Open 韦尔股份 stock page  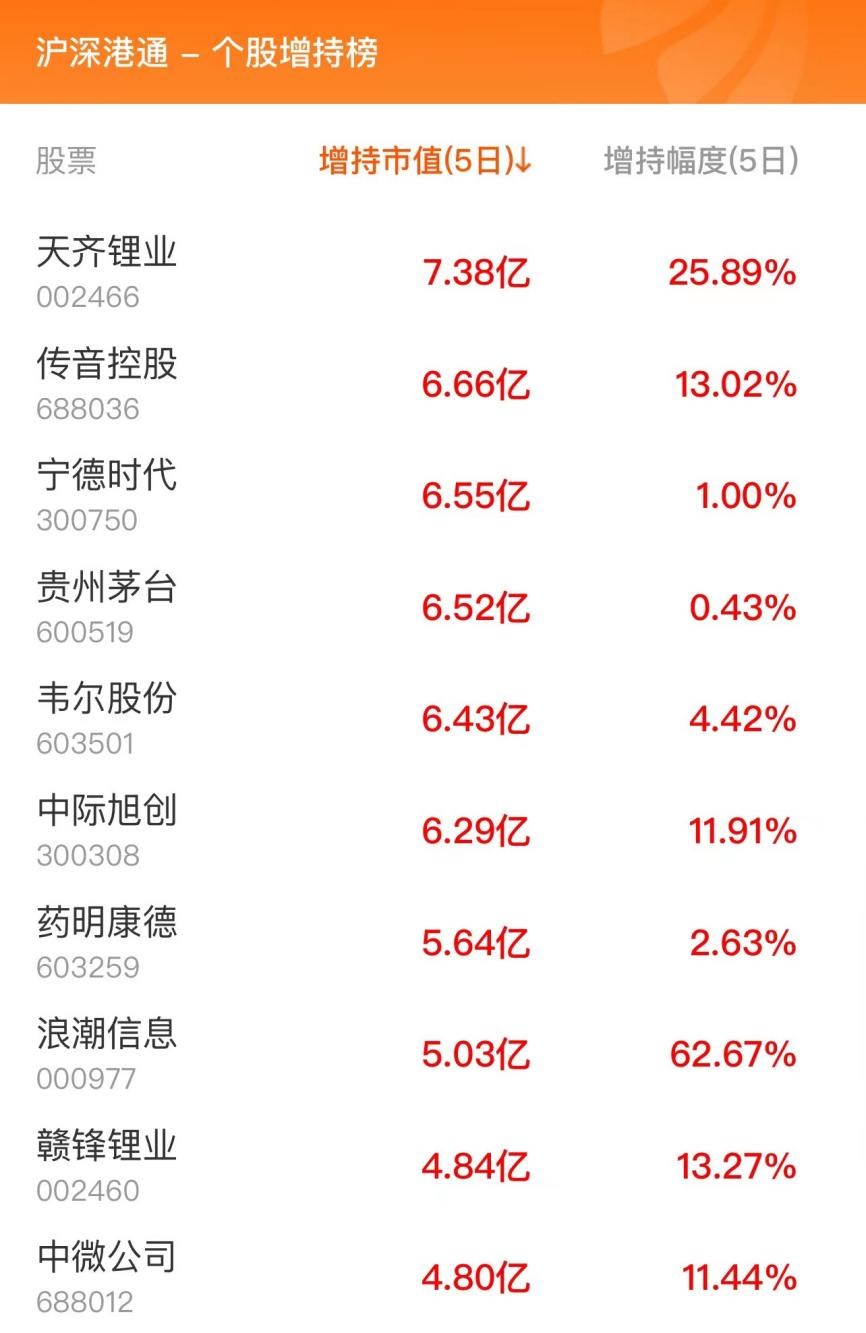(107, 699)
